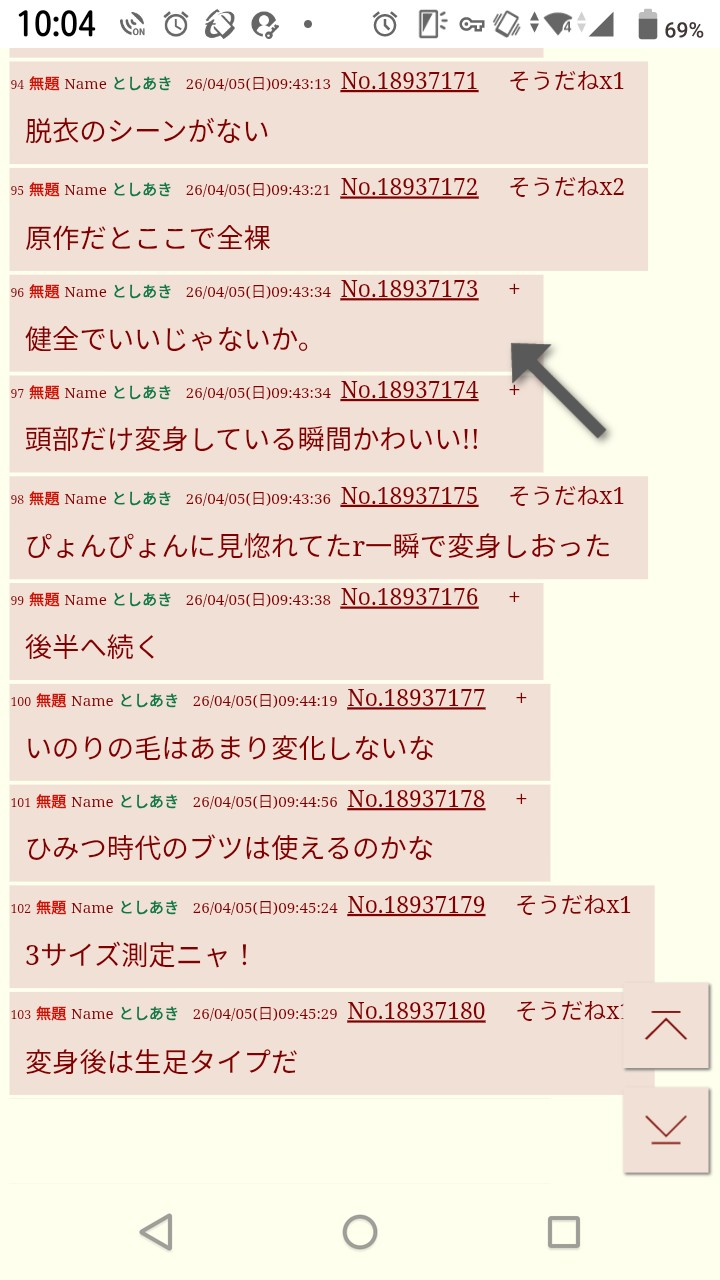The image size is (720, 1280).
Task: Open post link No.18937179
Action: (x=416, y=905)
